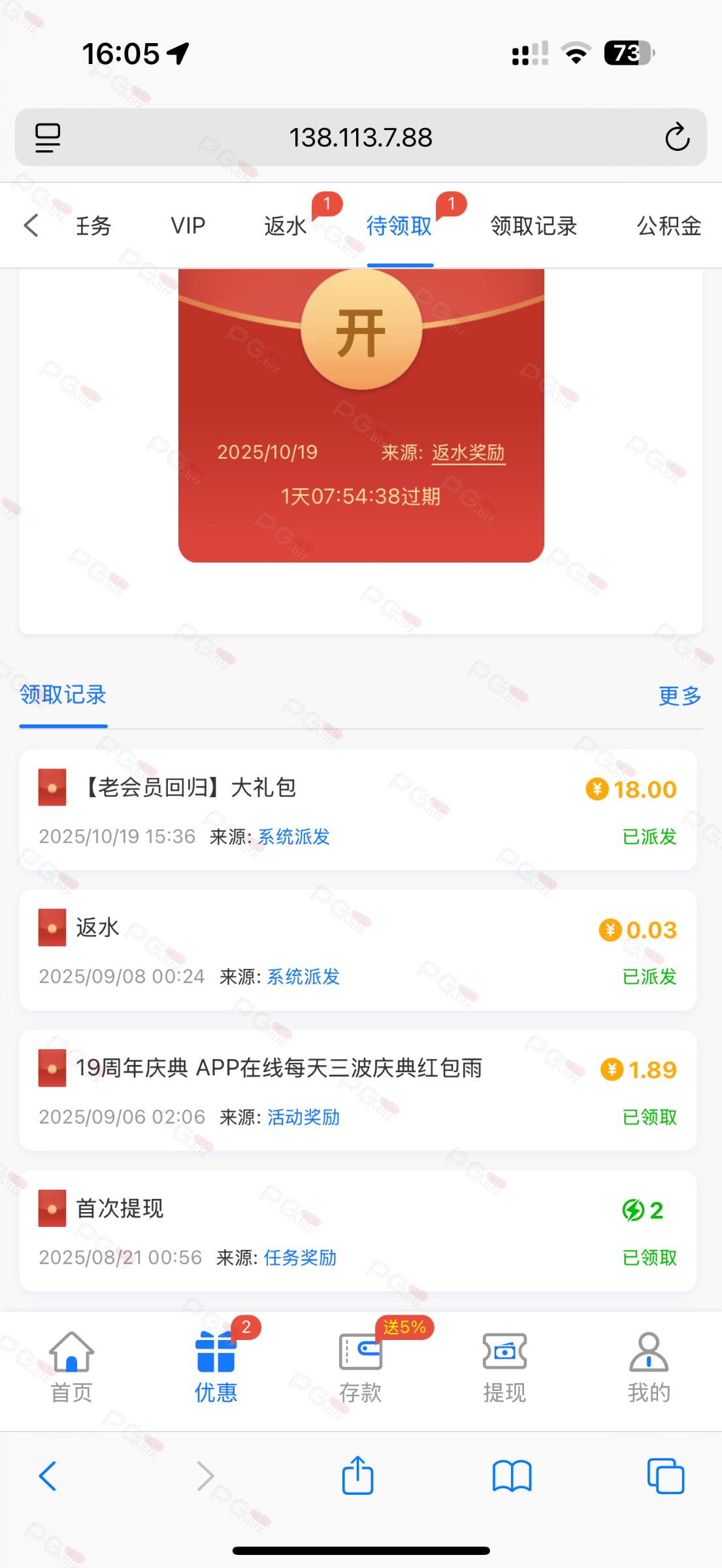Open the 公积金 tab
The image size is (722, 1568).
tap(668, 226)
